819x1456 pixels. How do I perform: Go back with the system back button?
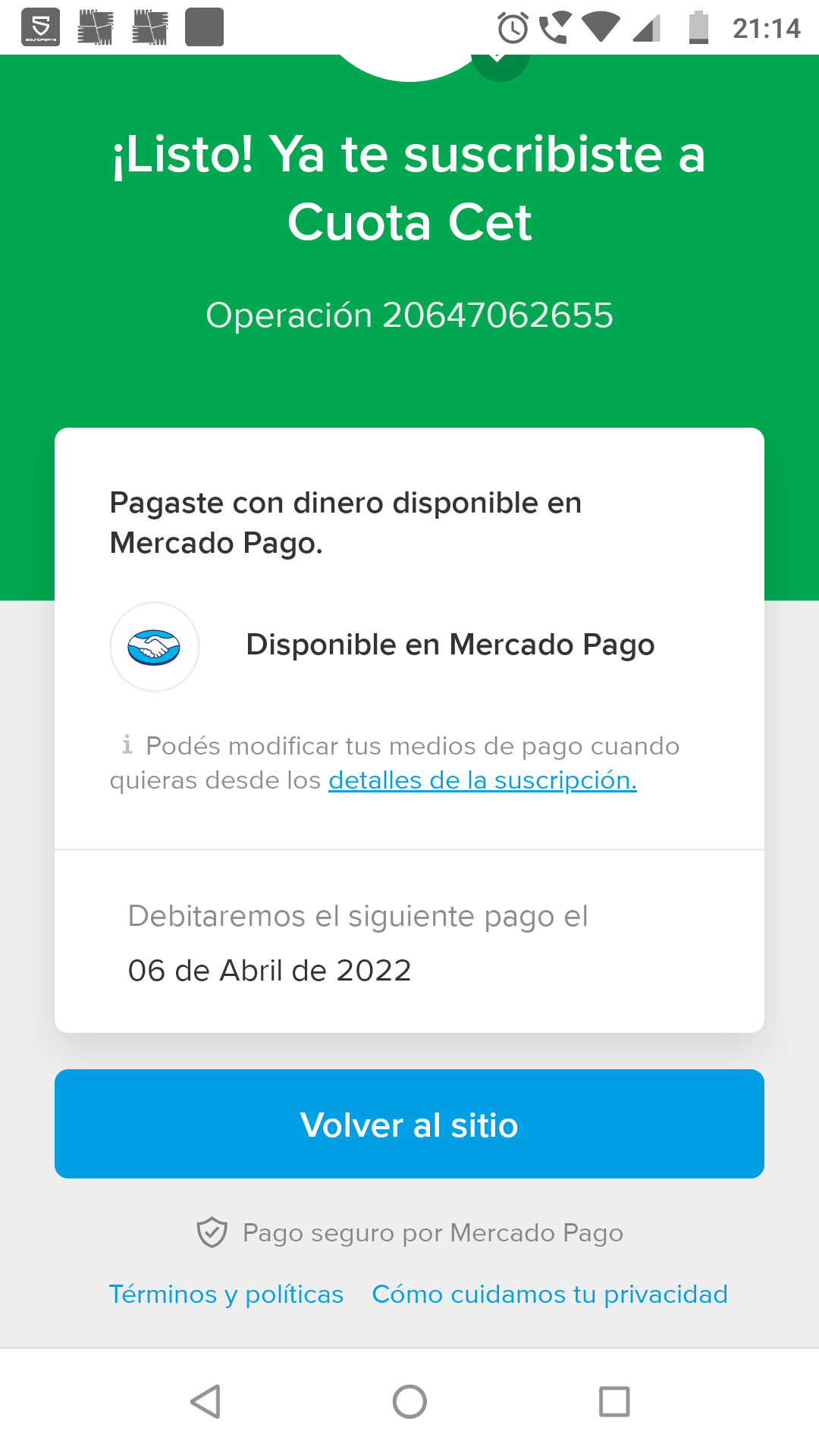206,1401
